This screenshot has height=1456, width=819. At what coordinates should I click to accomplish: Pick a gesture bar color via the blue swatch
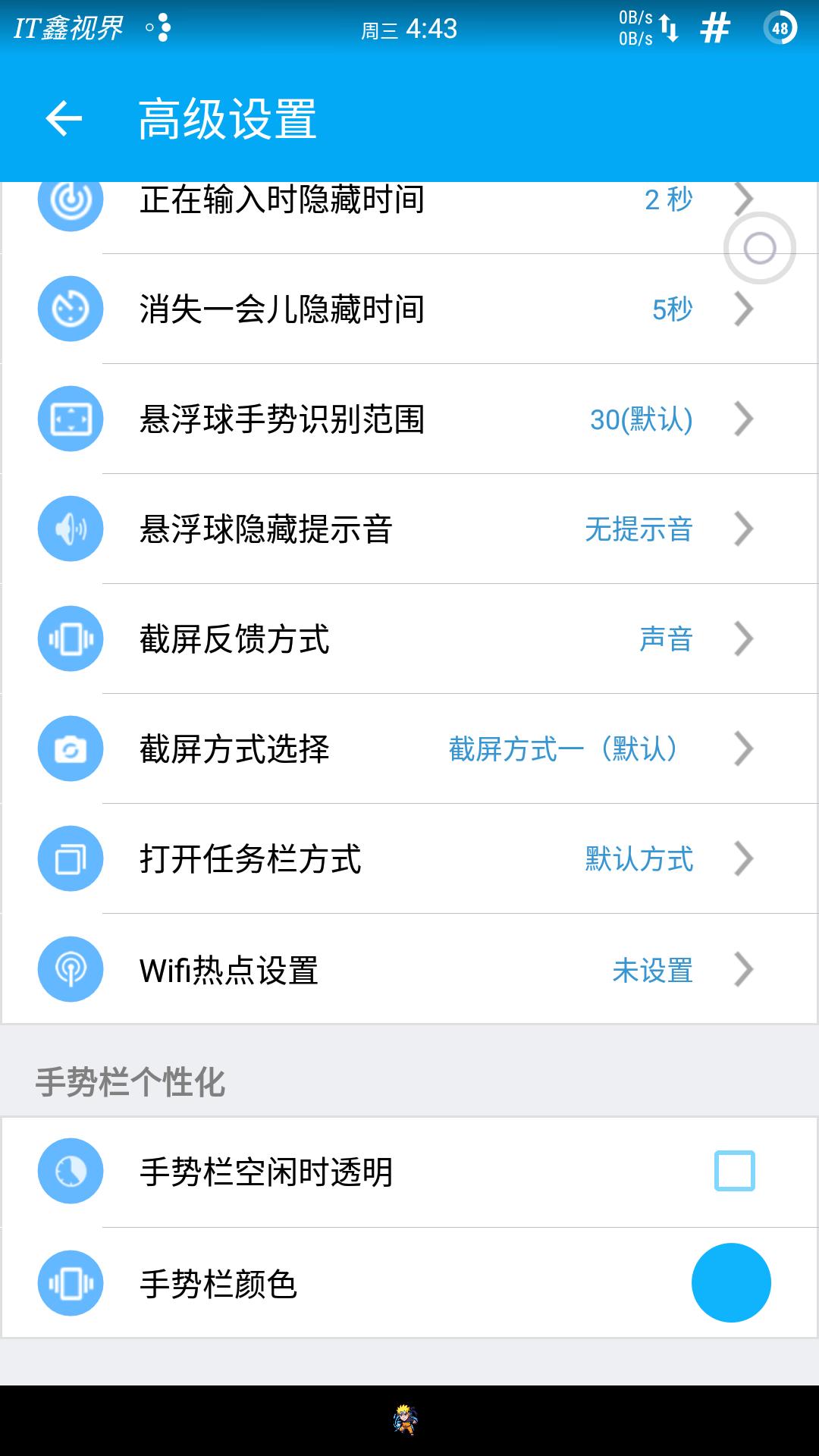click(732, 1282)
